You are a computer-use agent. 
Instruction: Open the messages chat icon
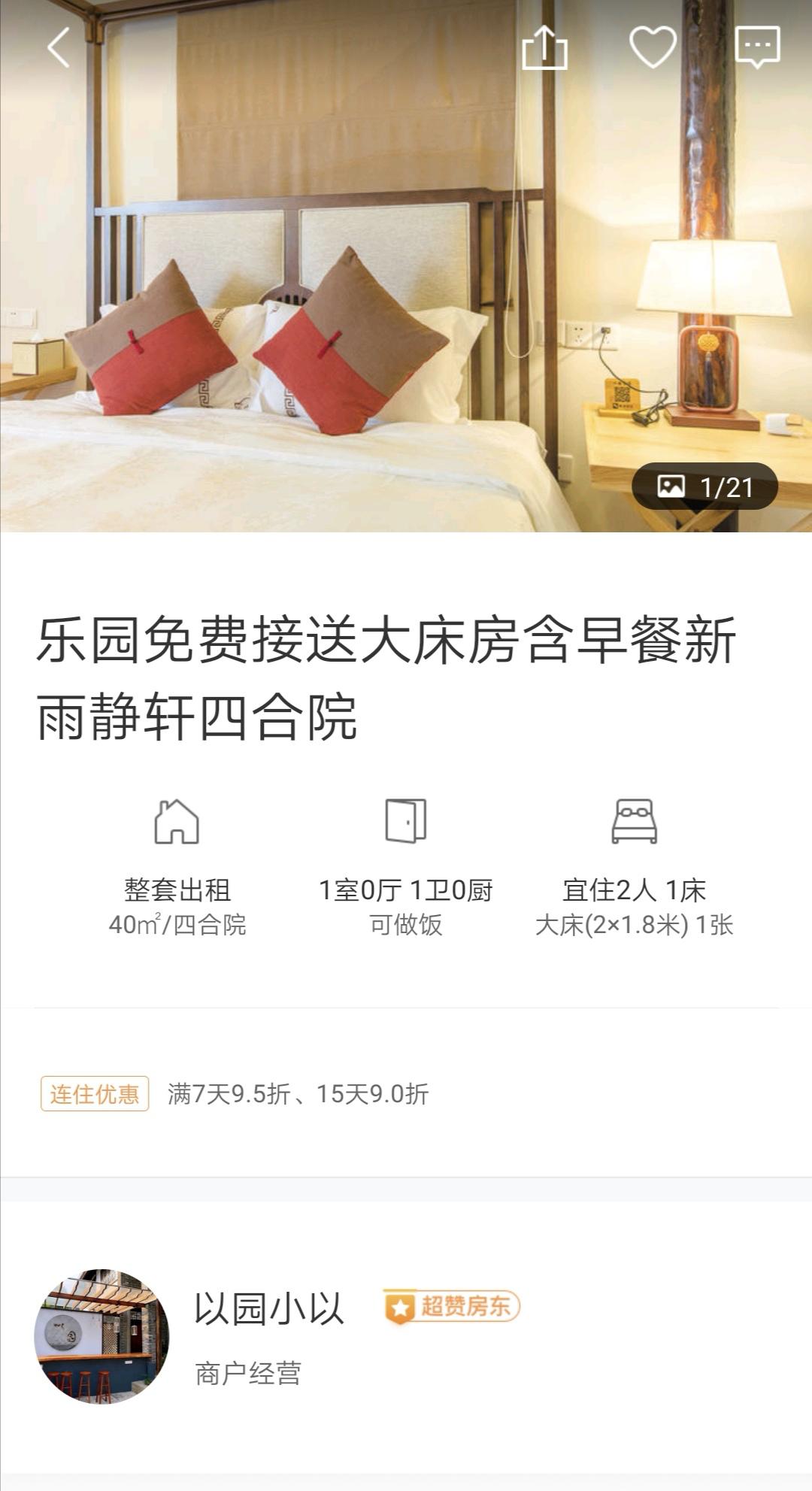757,47
